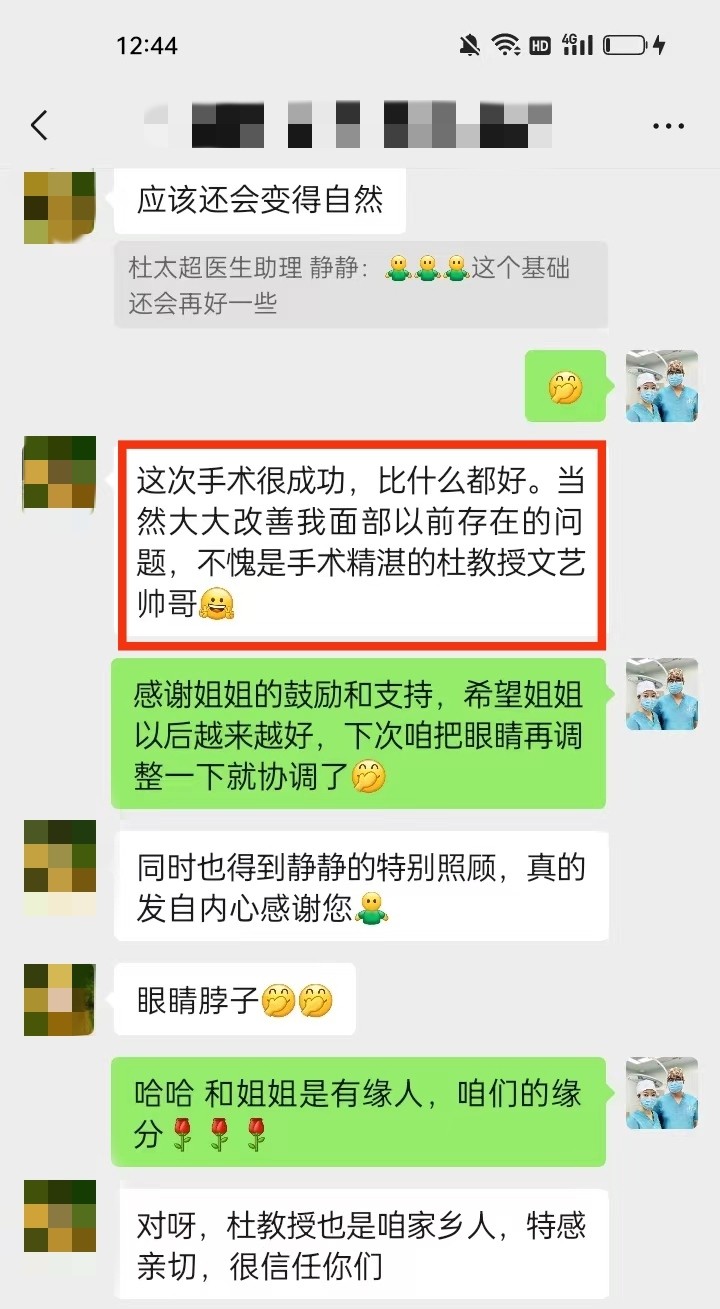Tap the avatar next to "眼睛脖子" message
This screenshot has height=1309, width=720.
click(59, 999)
